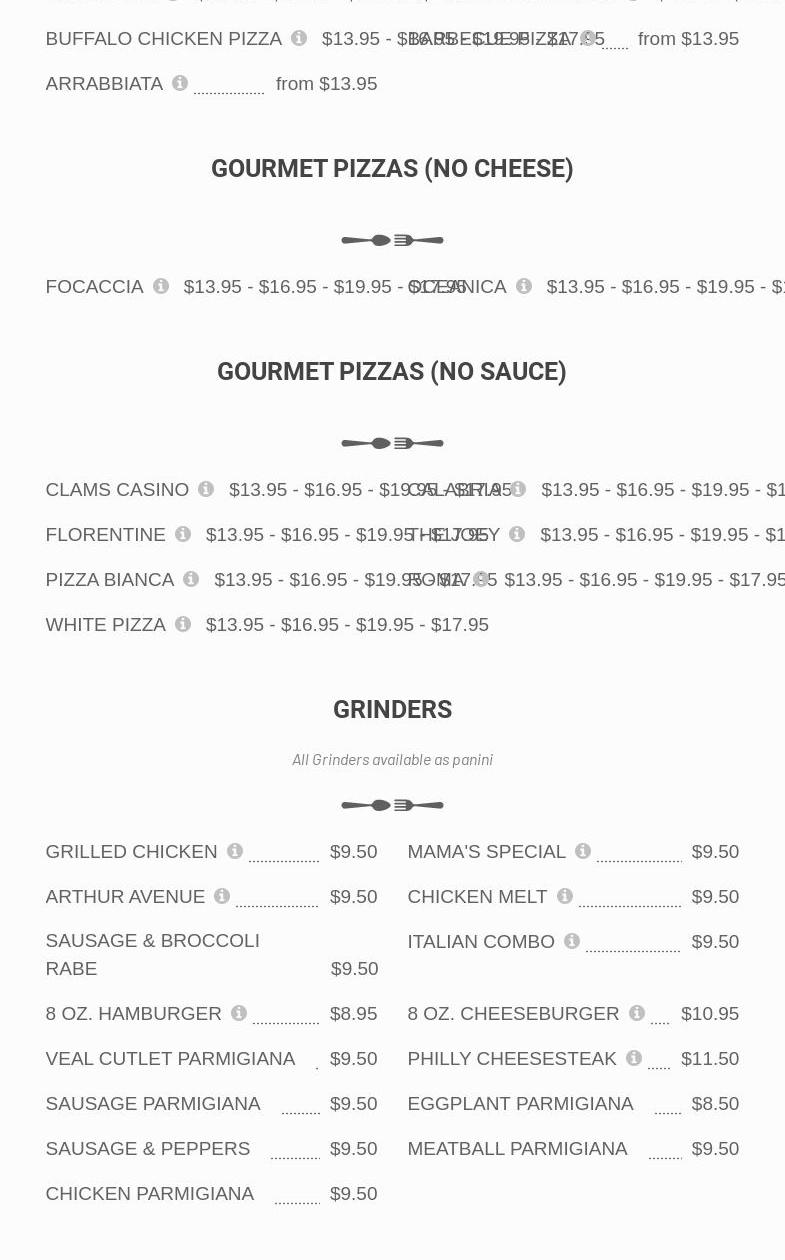Open Mama's Special info icon

(583, 851)
